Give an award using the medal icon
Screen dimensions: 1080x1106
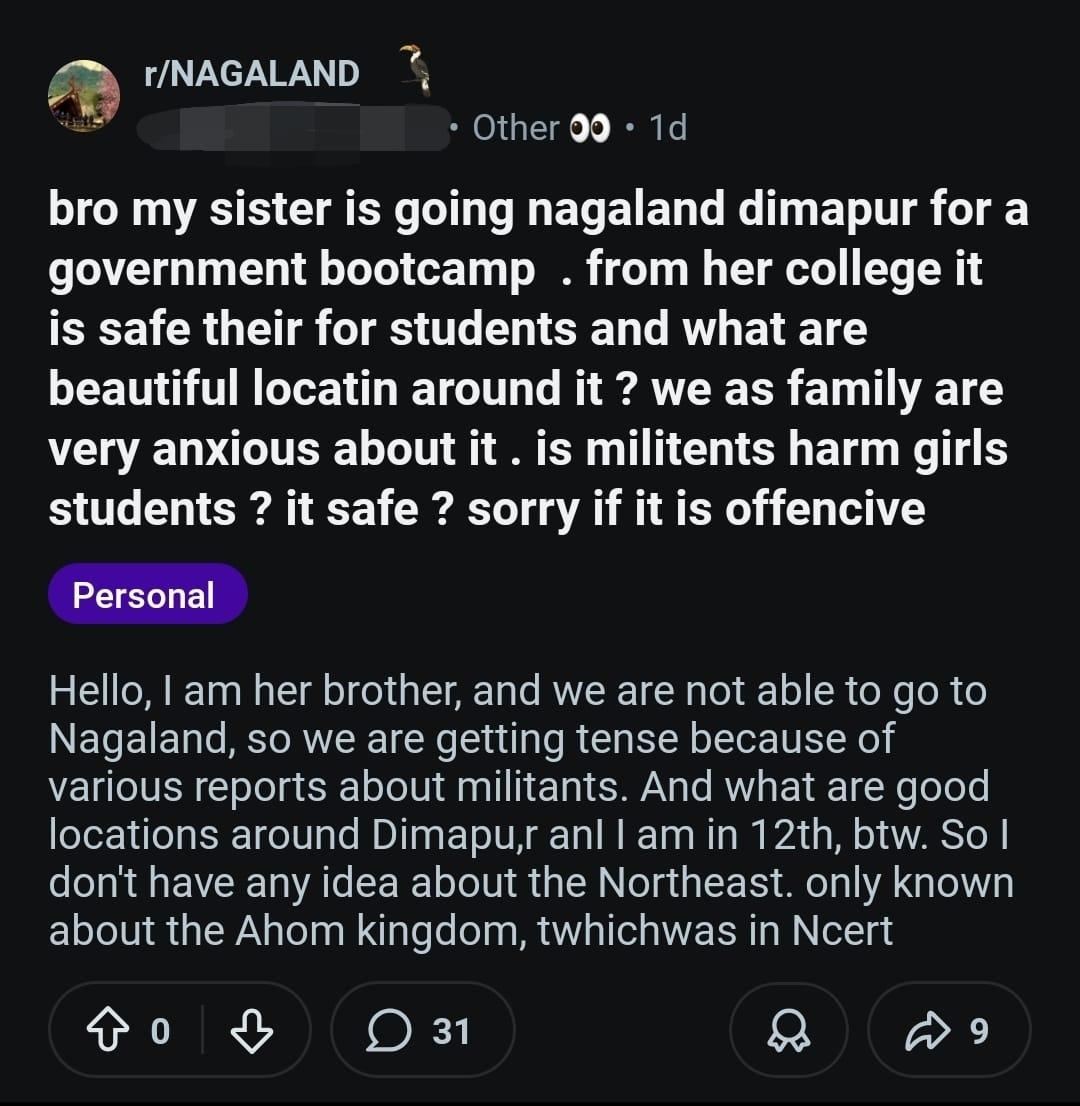tap(789, 1029)
